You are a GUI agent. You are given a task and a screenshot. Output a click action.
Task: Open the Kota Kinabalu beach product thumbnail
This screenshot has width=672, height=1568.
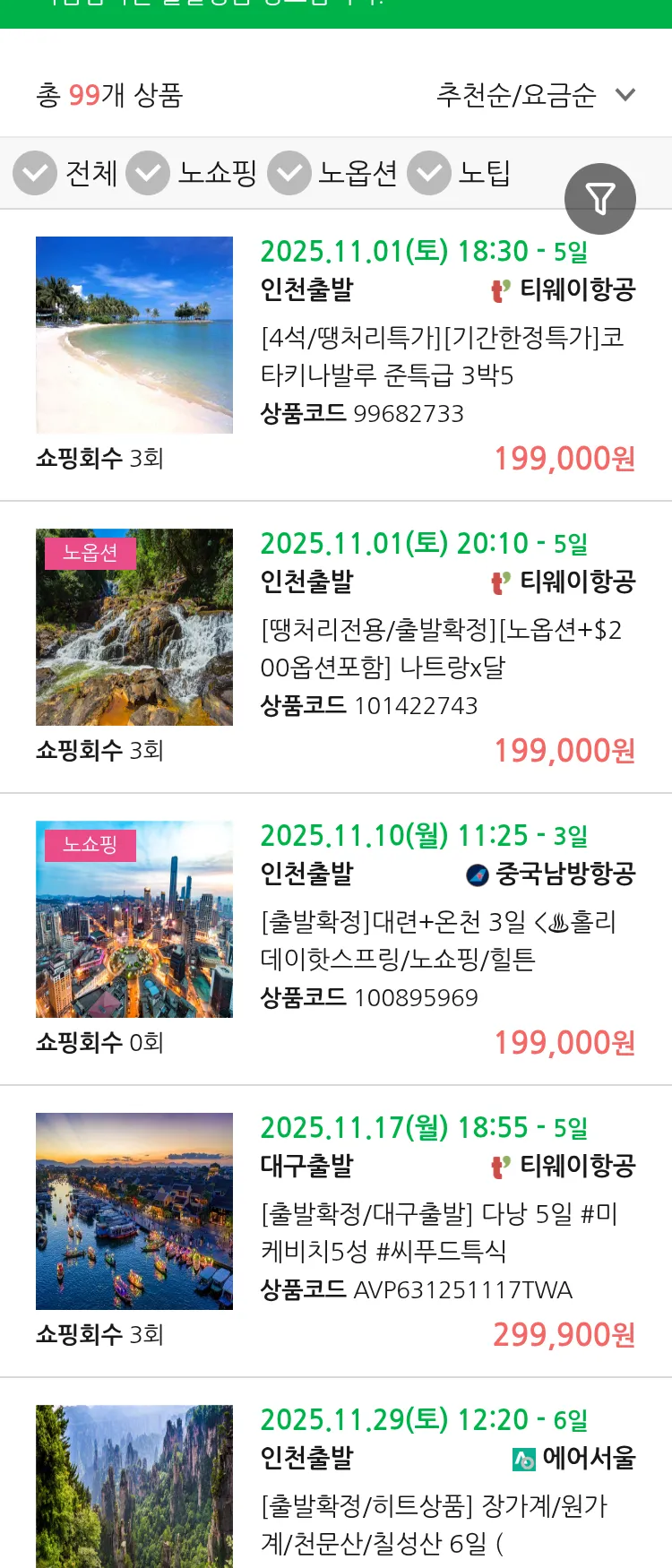134,335
